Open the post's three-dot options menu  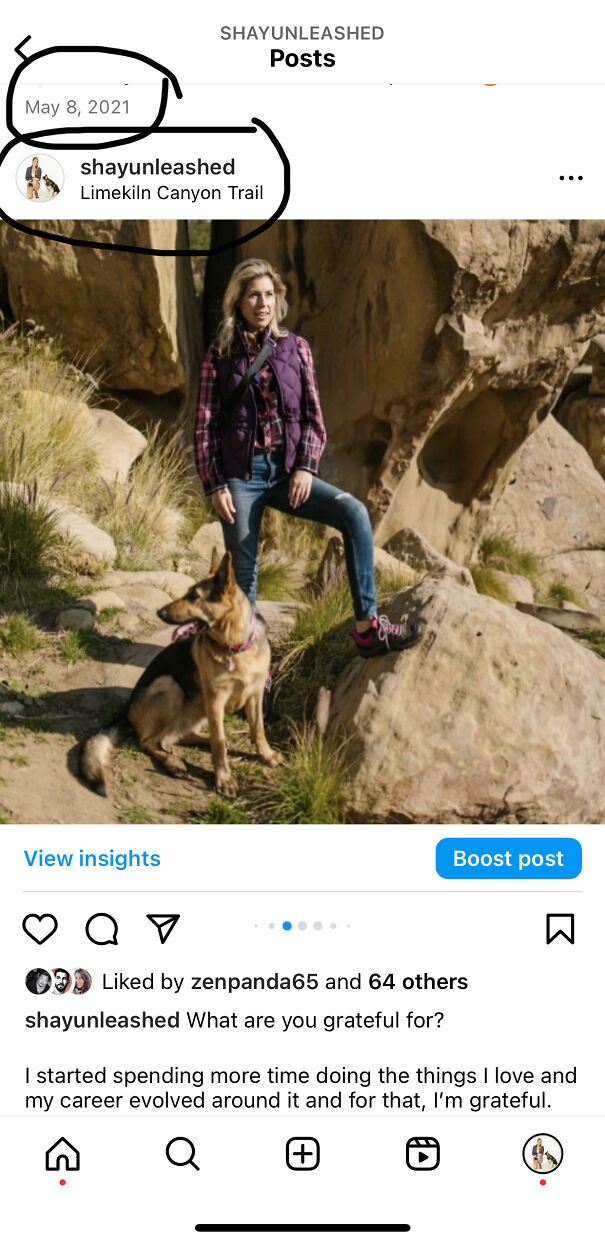coord(571,178)
